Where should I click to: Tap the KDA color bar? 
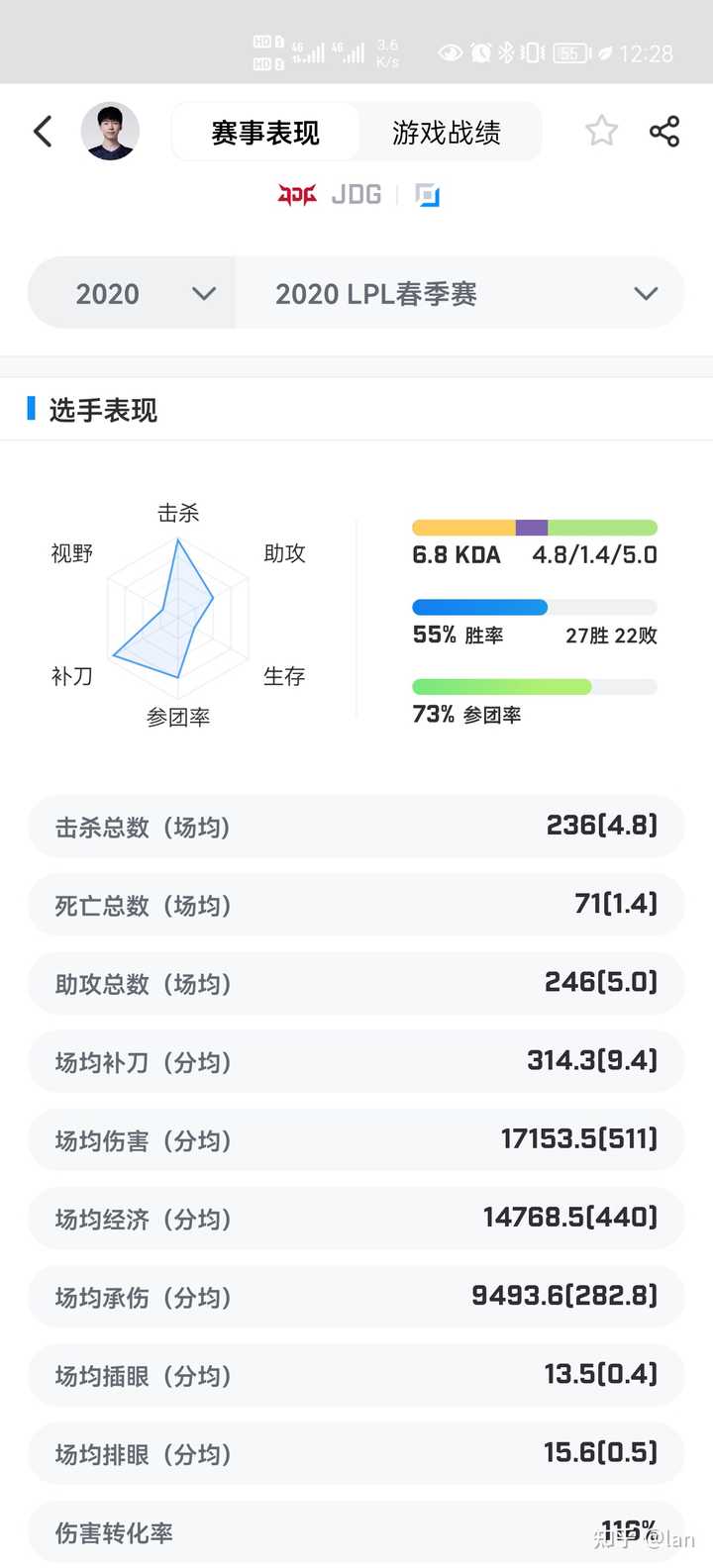point(535,528)
